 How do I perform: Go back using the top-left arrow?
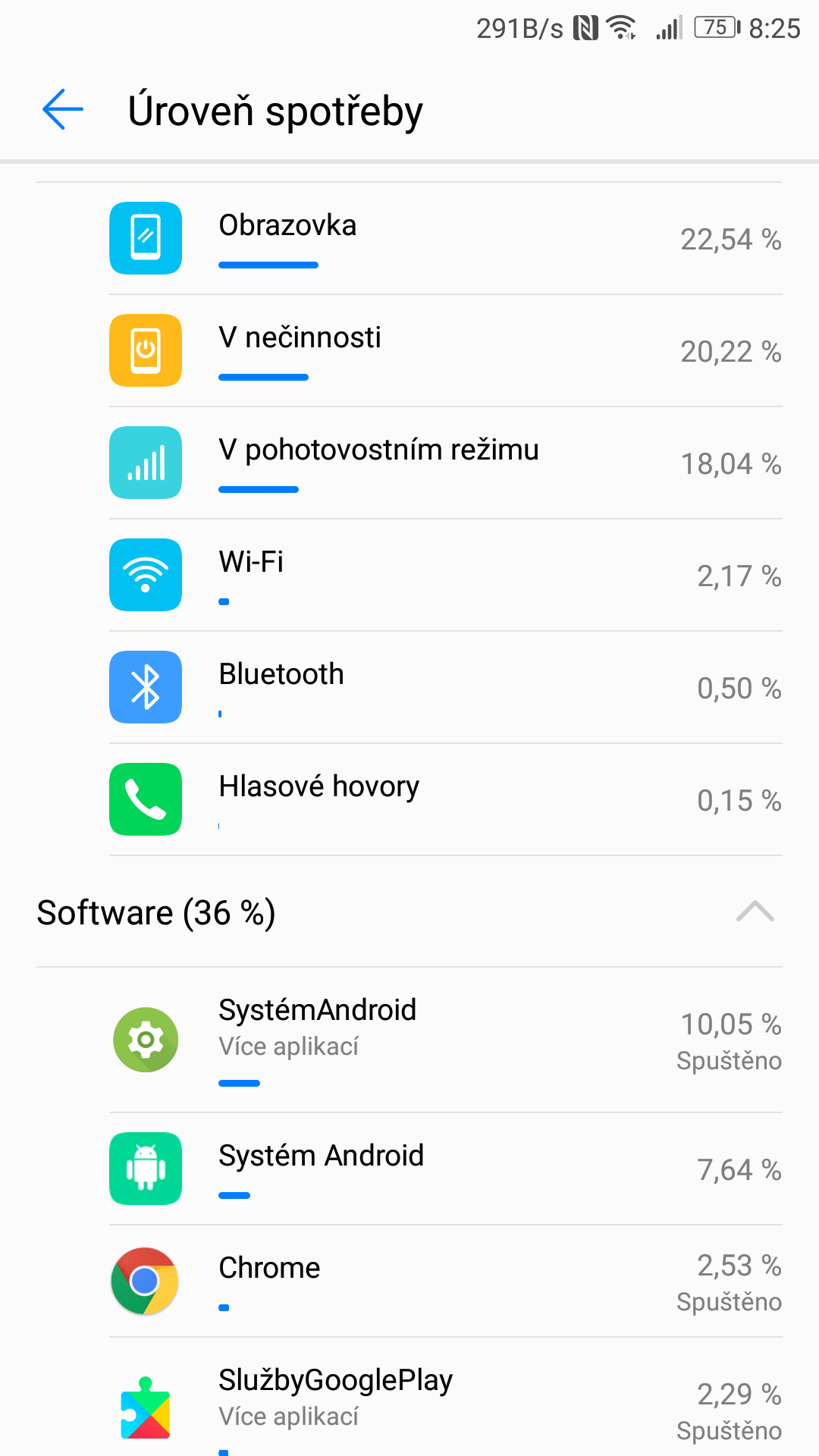coord(63,109)
